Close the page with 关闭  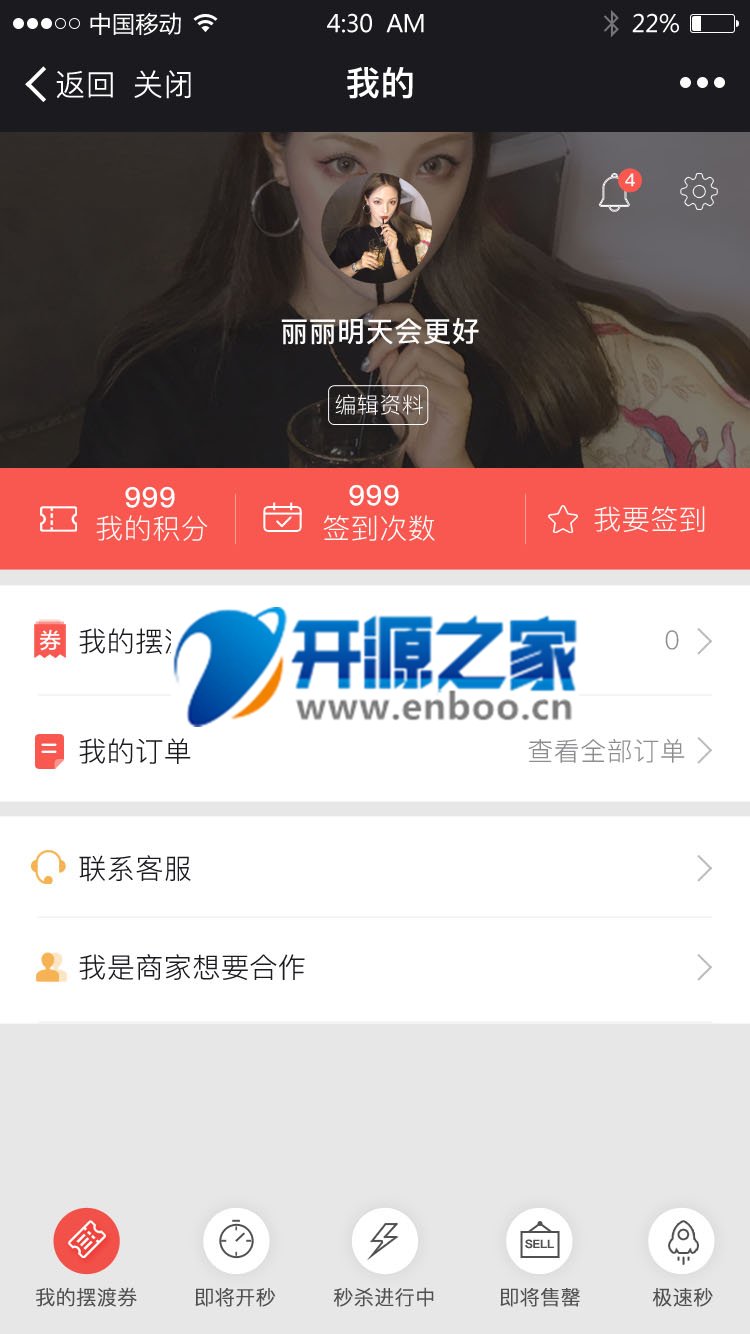pos(163,85)
